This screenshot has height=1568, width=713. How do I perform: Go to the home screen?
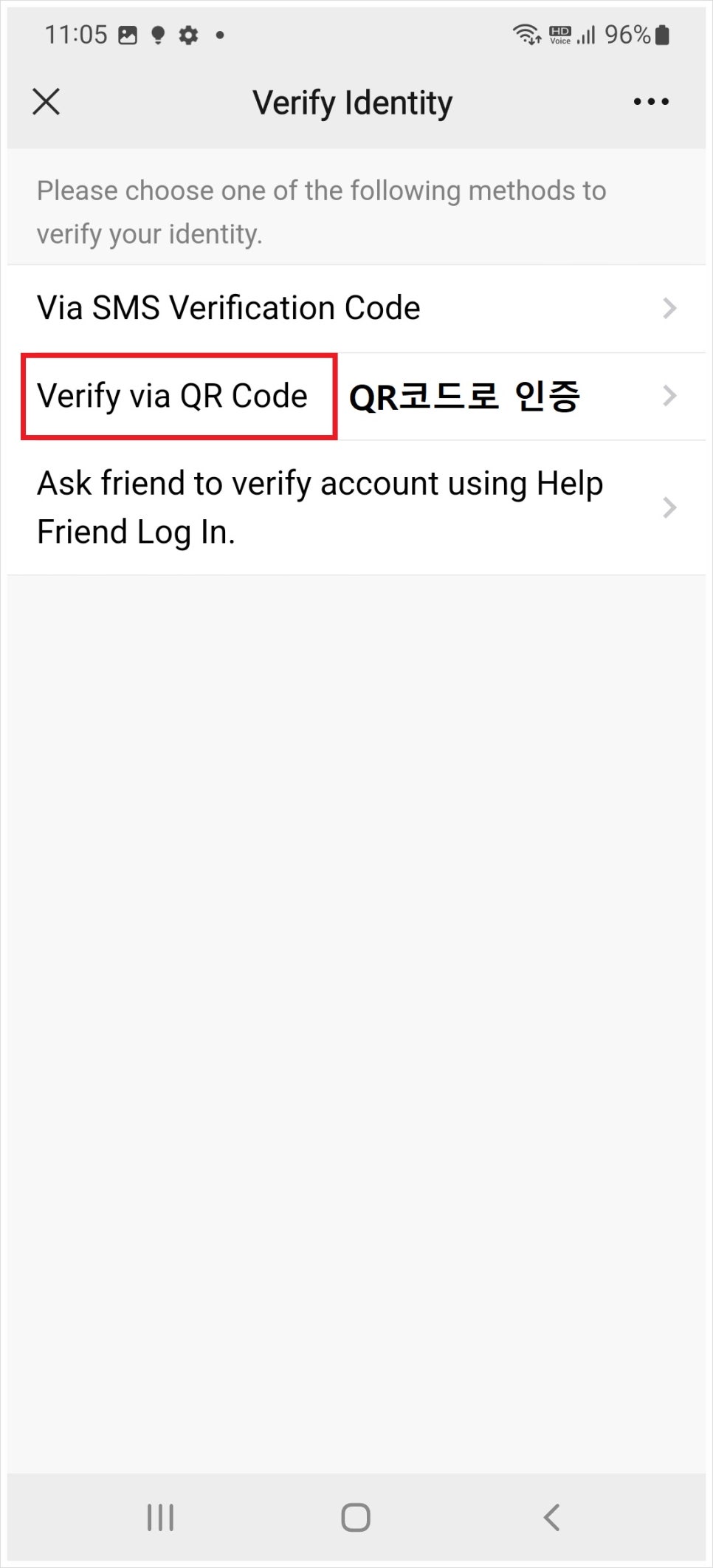point(356,1518)
